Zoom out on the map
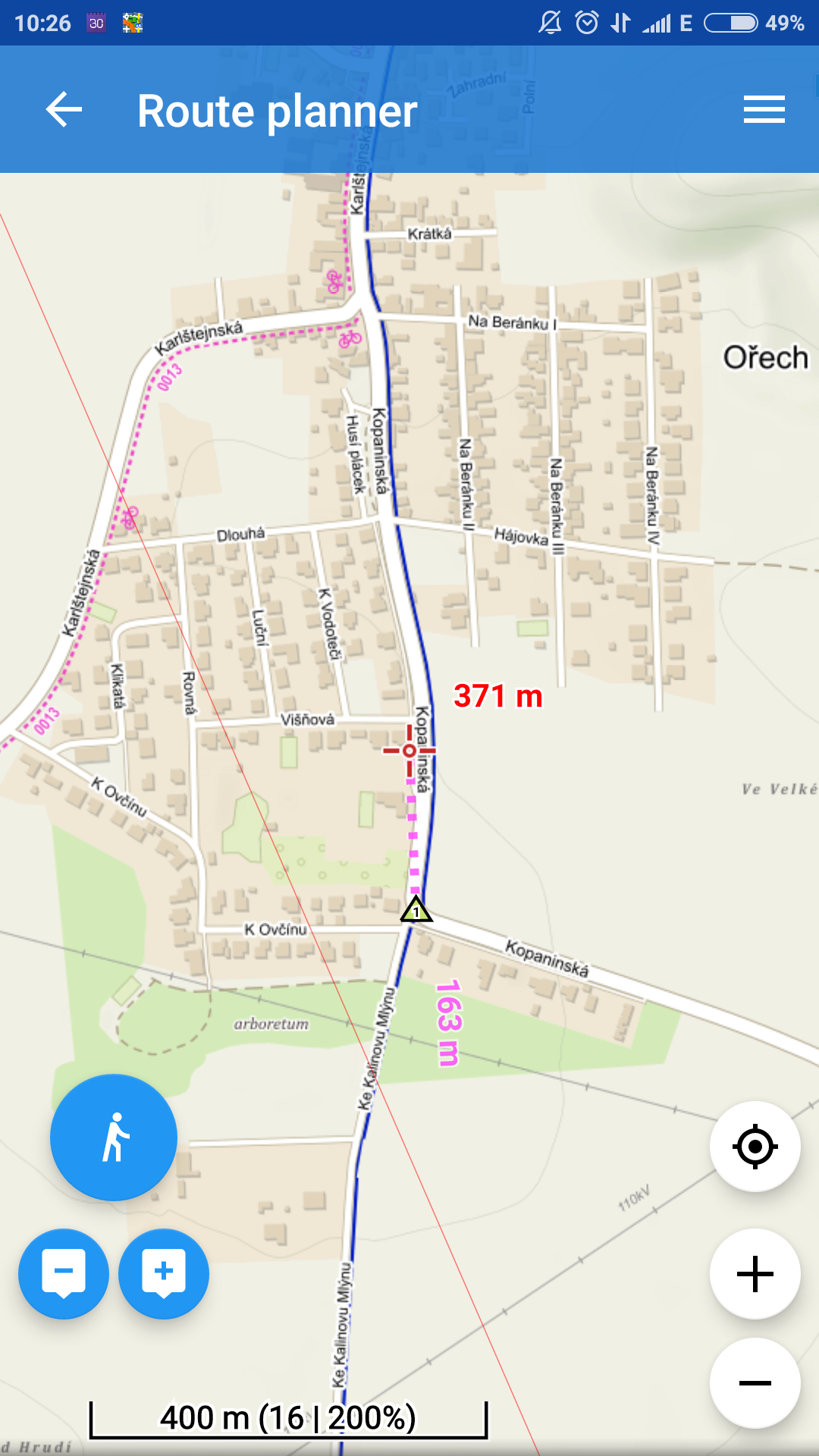 [755, 1383]
